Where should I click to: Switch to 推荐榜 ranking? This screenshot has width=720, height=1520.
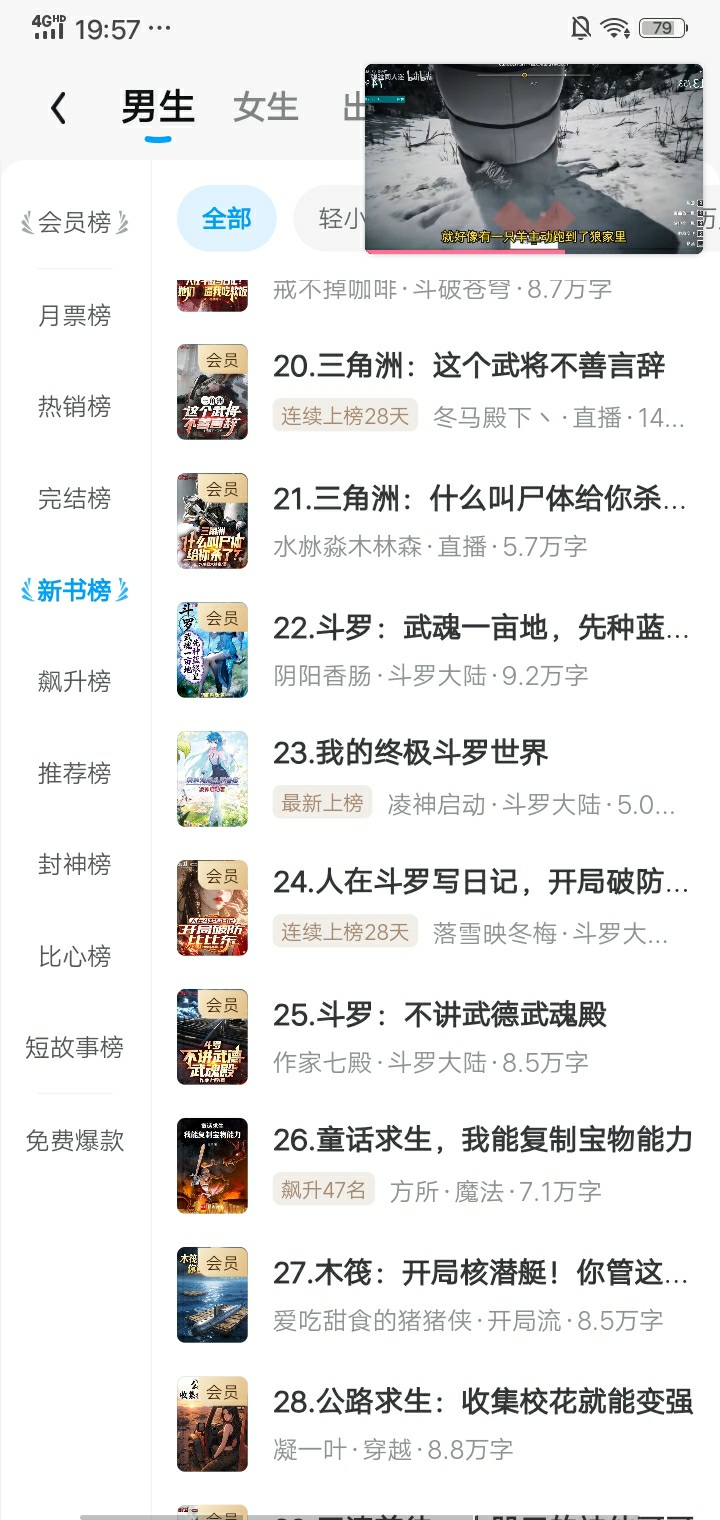point(75,773)
